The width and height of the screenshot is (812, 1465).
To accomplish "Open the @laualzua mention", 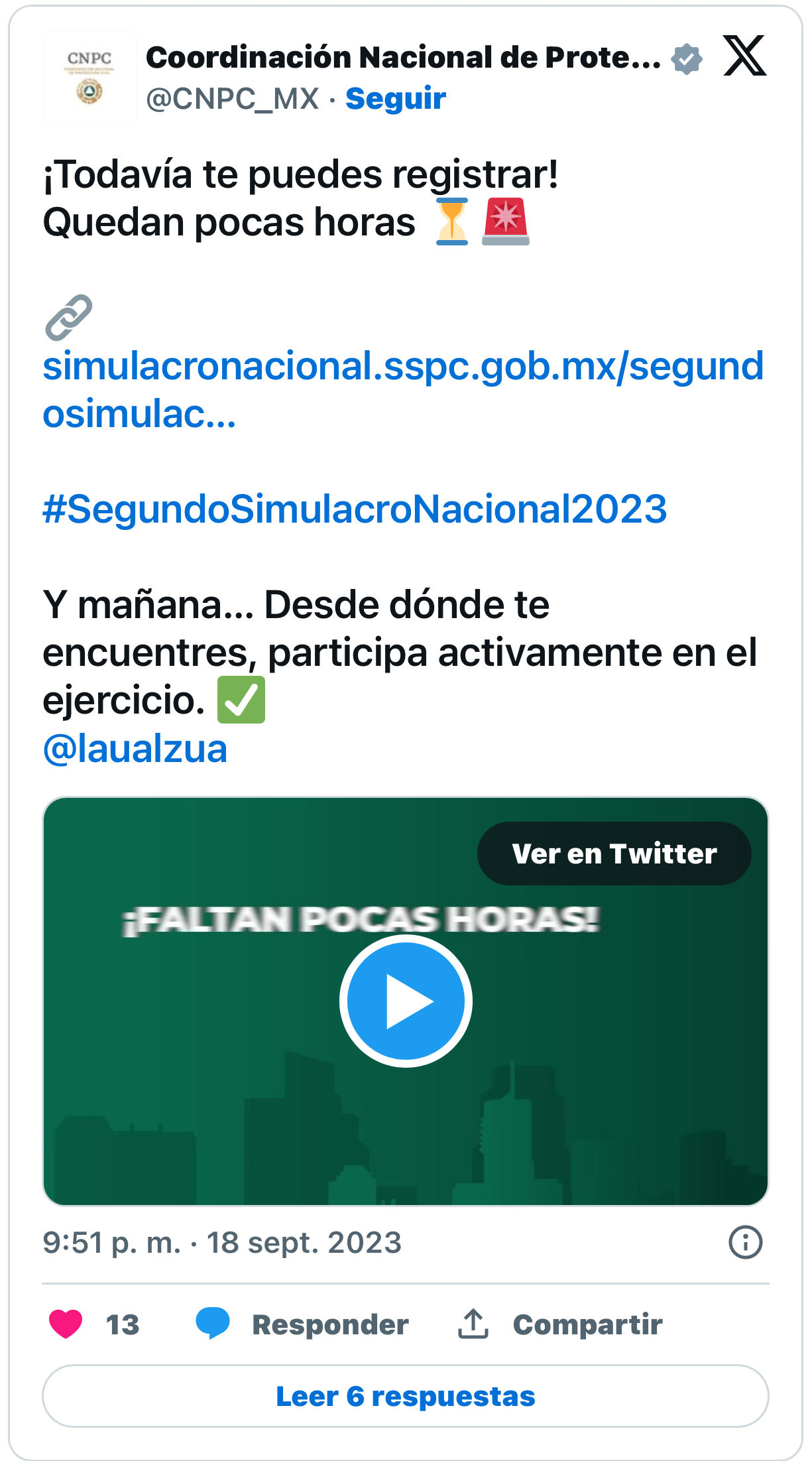I will pos(135,749).
